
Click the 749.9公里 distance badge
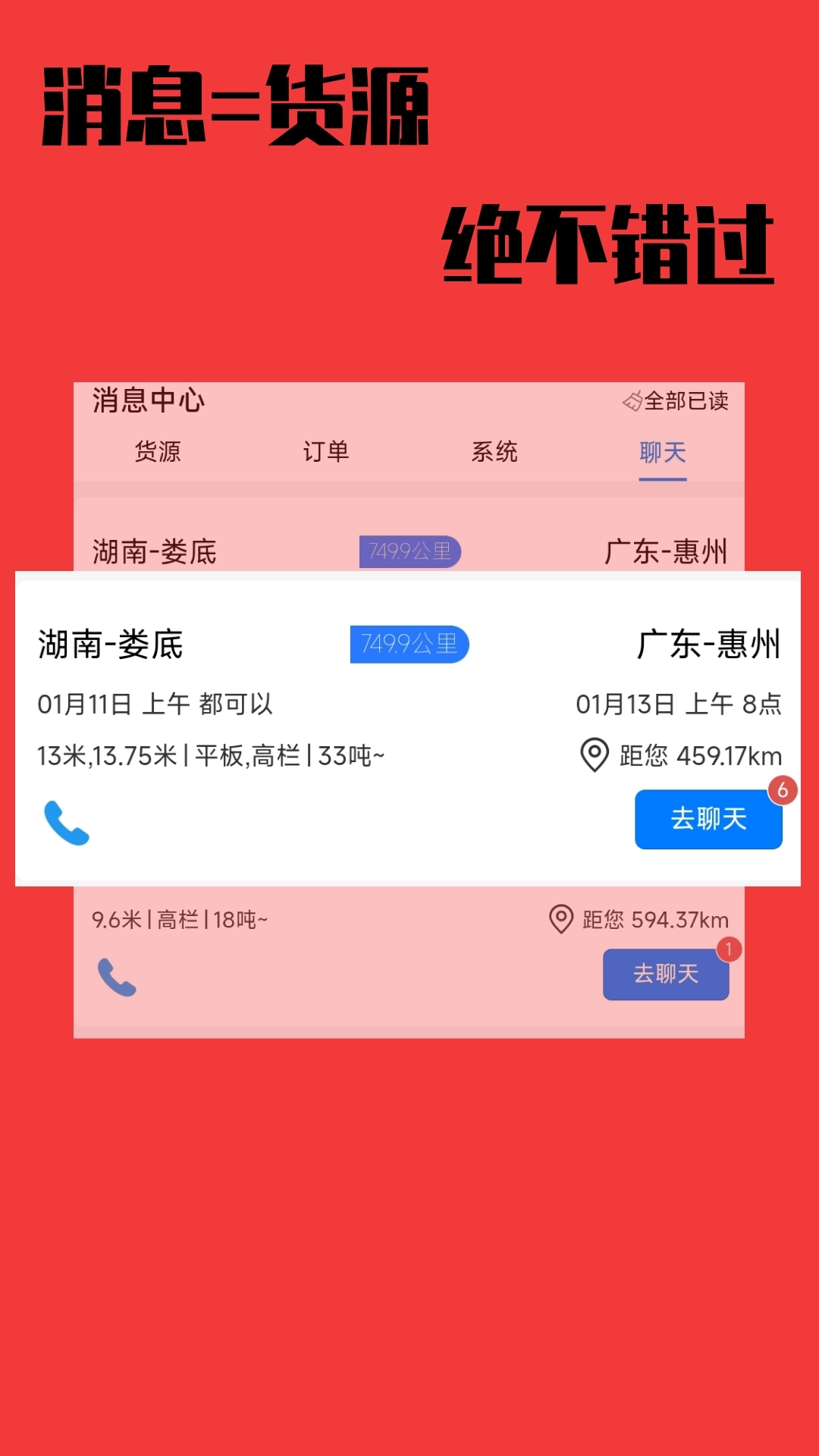click(x=409, y=645)
